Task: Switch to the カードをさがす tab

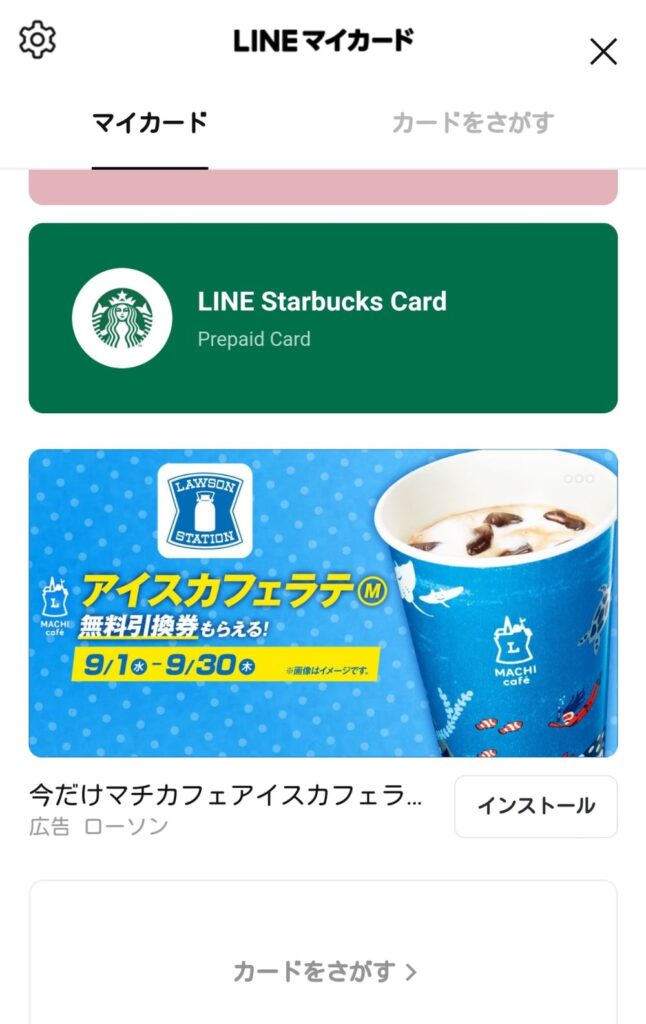Action: coord(472,123)
